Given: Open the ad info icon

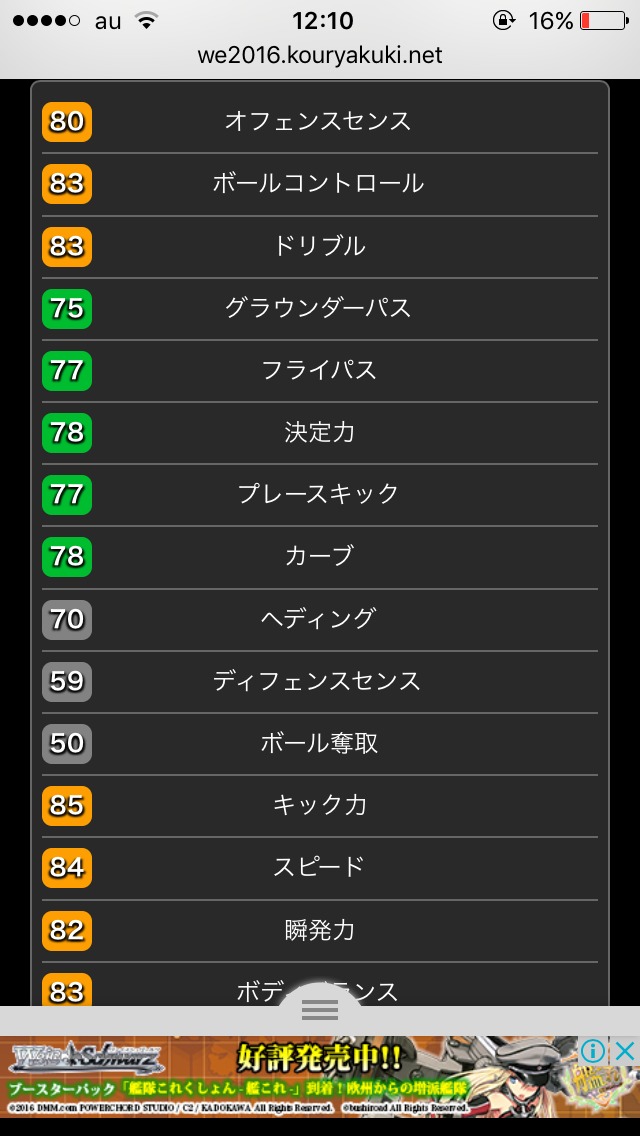Looking at the screenshot, I should point(594,1051).
